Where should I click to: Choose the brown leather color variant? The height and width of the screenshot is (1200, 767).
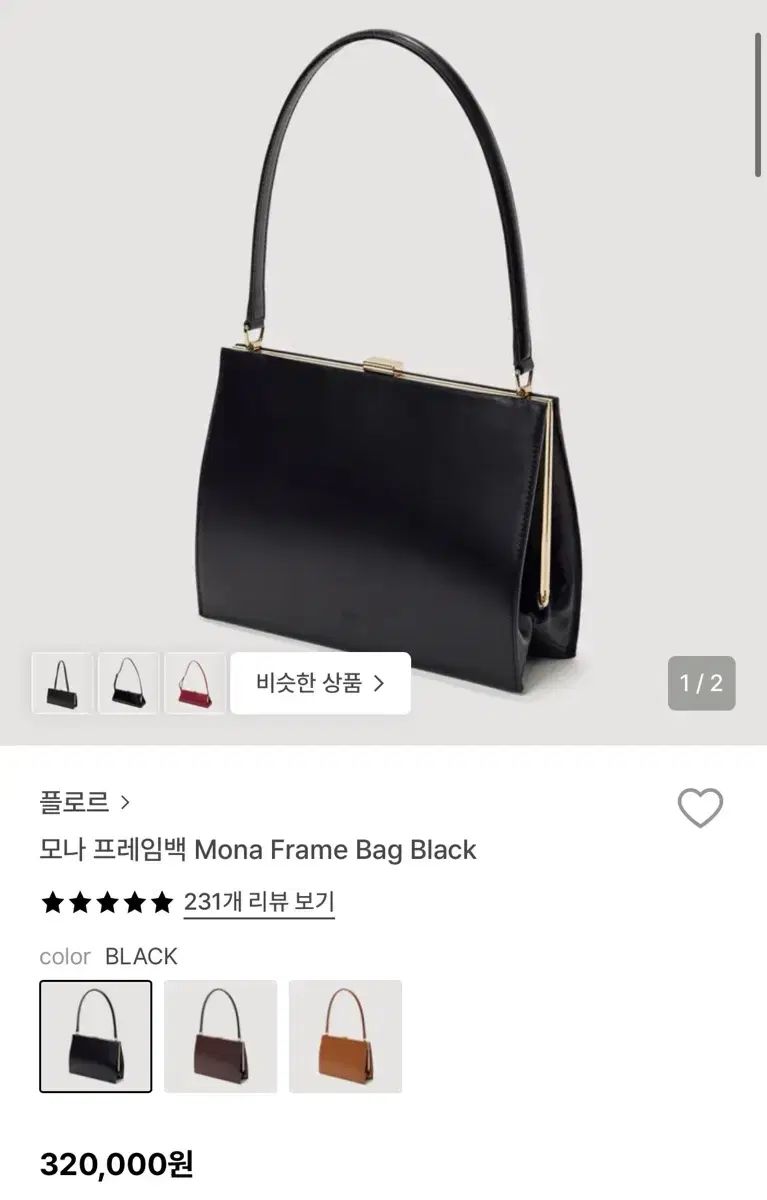pos(220,1035)
